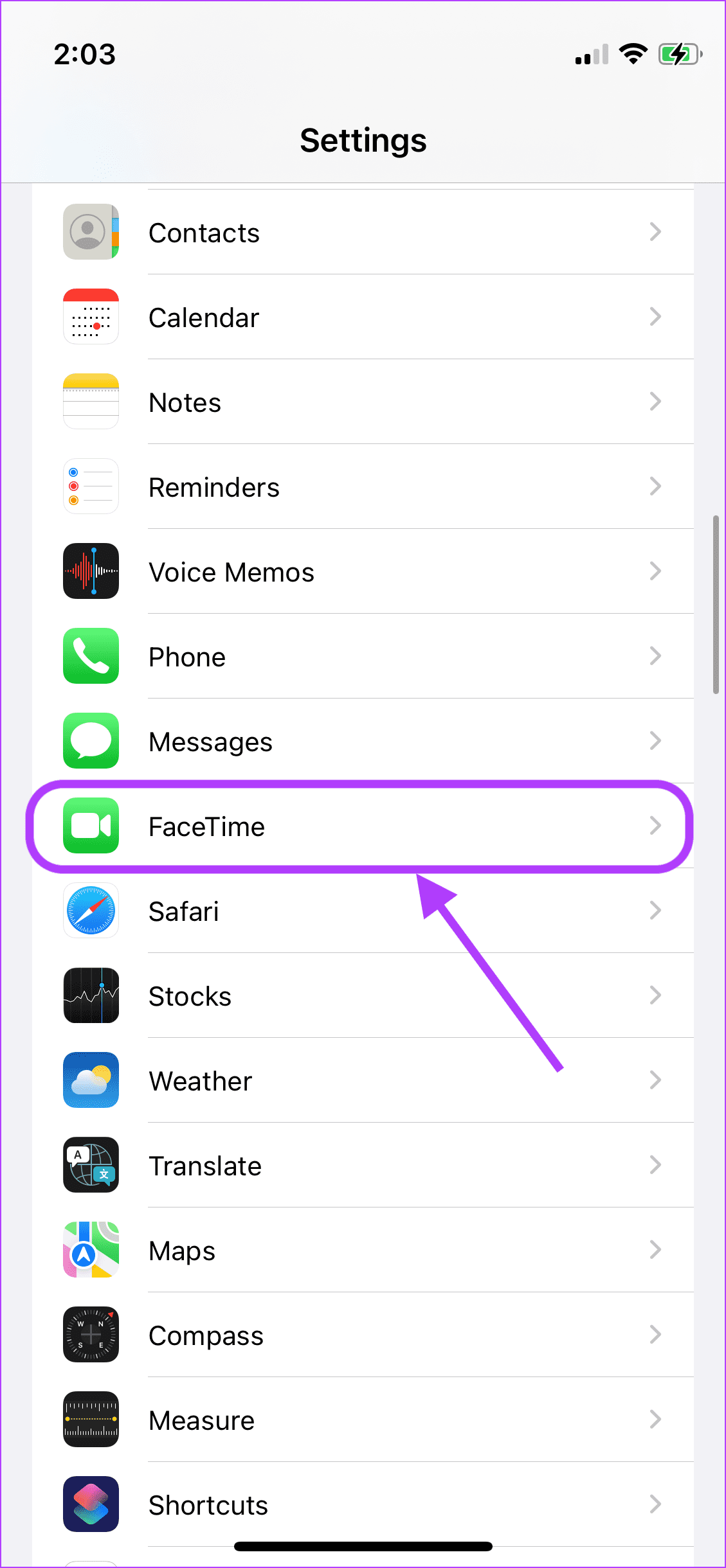This screenshot has height=1568, width=726.
Task: Select the Voice Memos row
Action: click(x=363, y=571)
